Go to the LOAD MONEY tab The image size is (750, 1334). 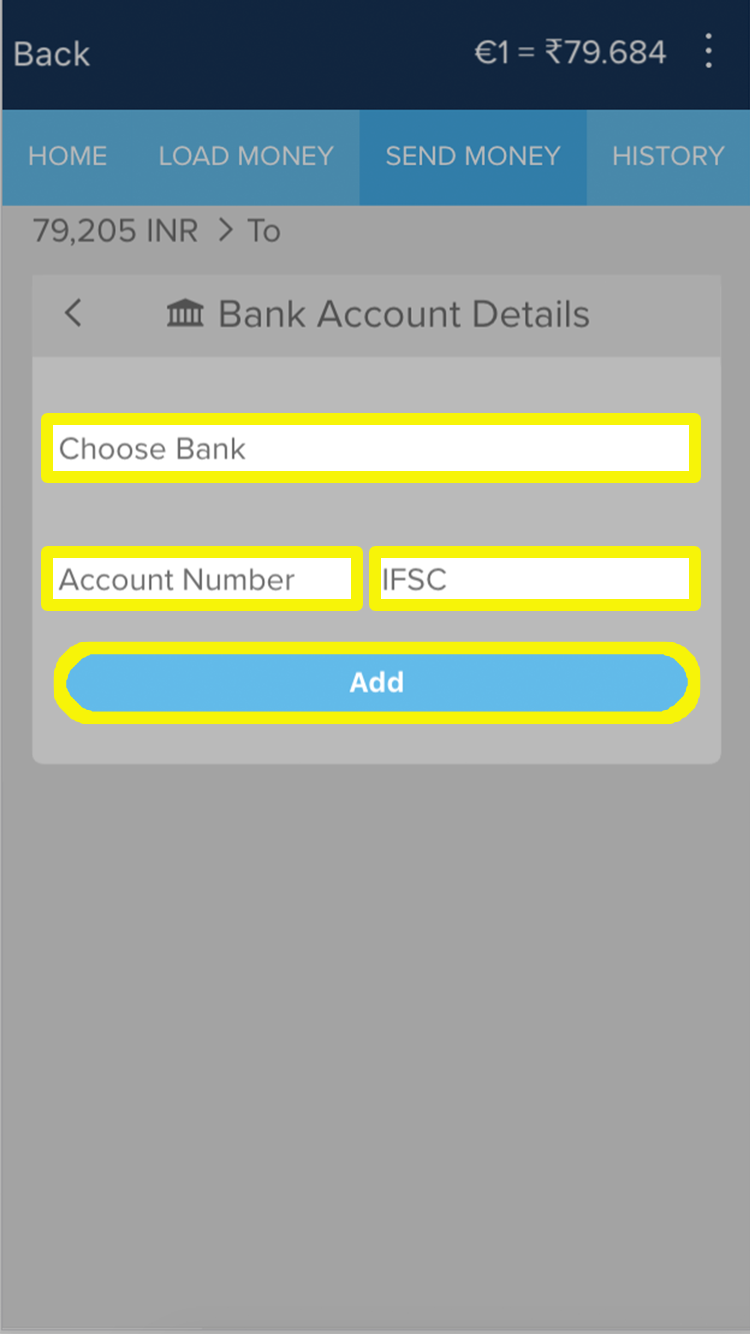point(246,156)
